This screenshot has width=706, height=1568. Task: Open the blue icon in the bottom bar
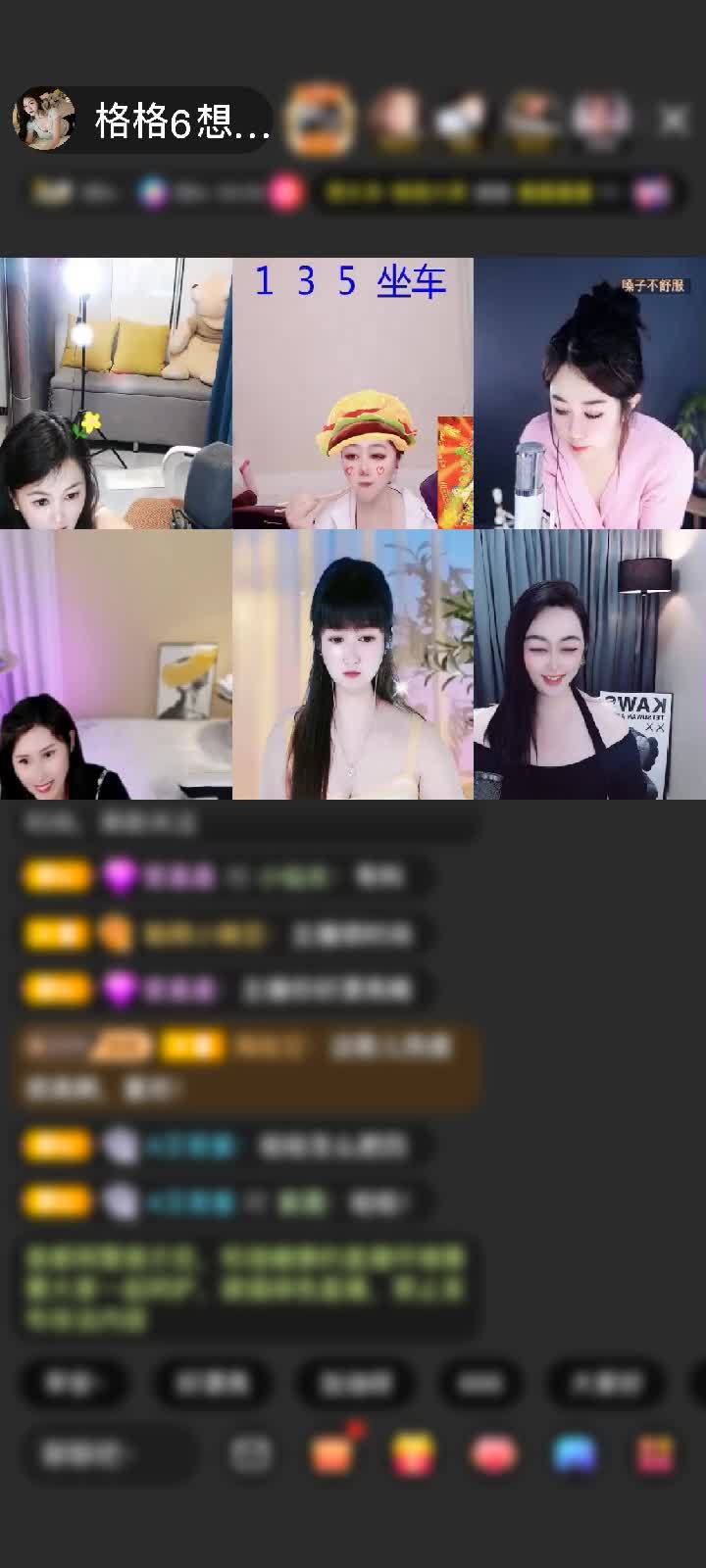point(575,1454)
